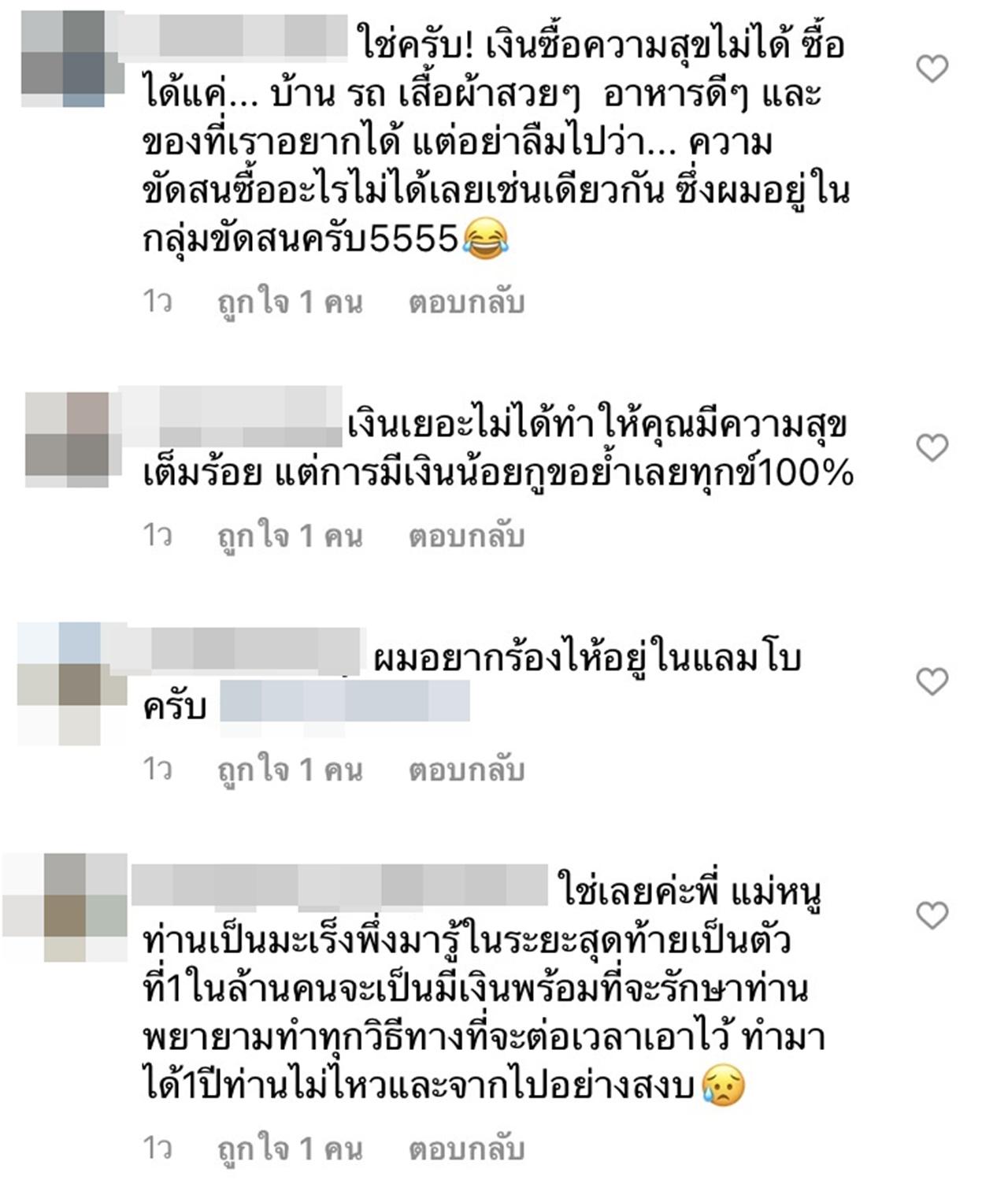1008x1191 pixels.
Task: Reply (ตอบกลับ) to the แลมโบ comment
Action: coord(466,770)
